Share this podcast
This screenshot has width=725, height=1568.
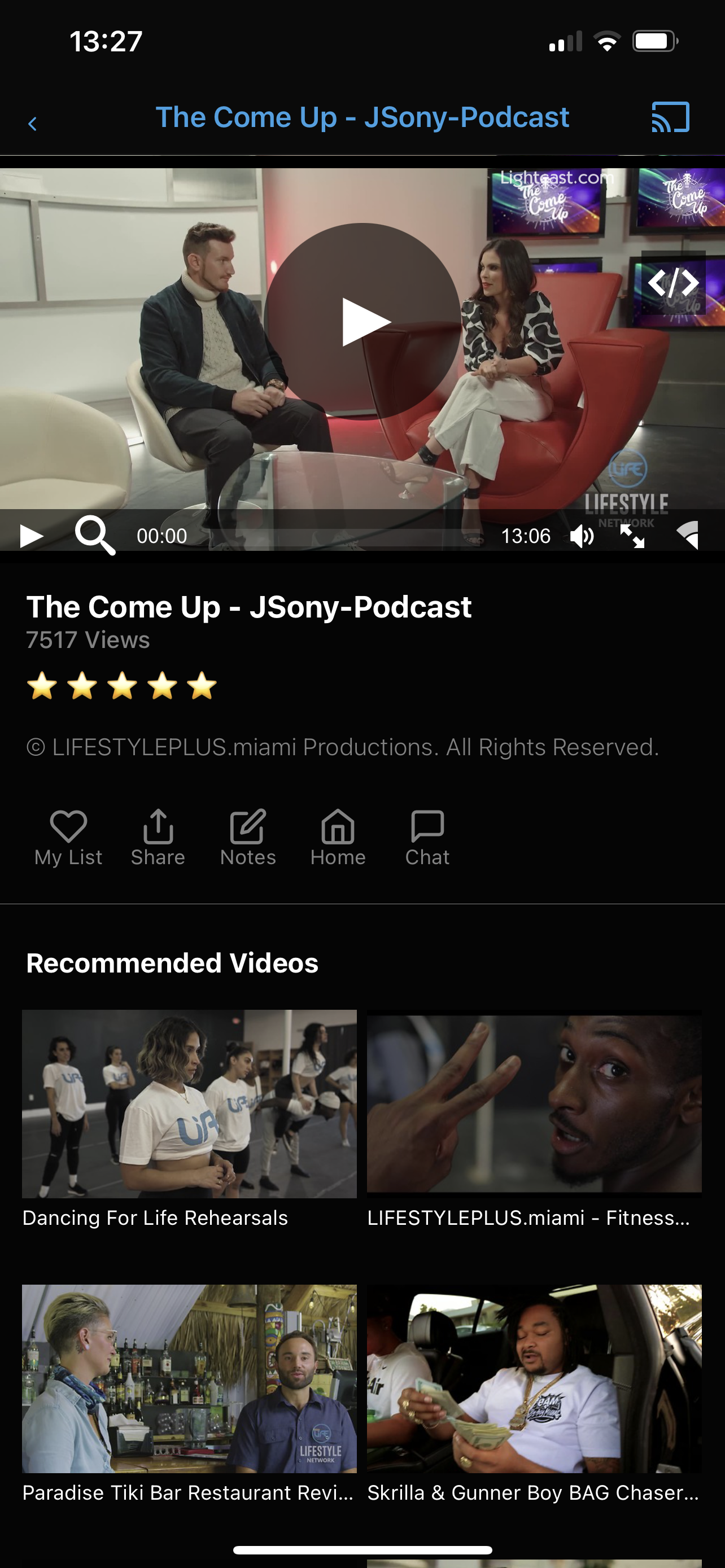[158, 838]
